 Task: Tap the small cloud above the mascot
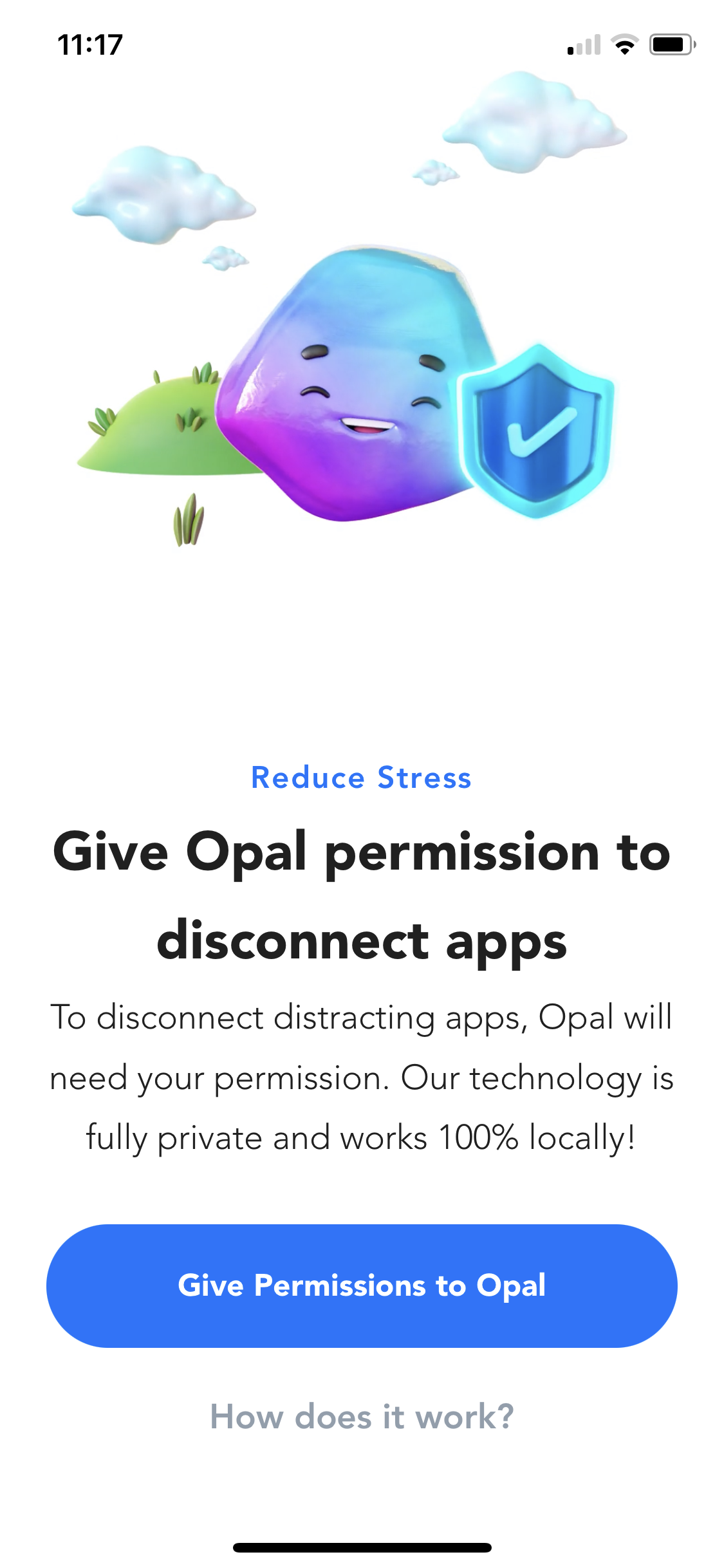(x=225, y=257)
